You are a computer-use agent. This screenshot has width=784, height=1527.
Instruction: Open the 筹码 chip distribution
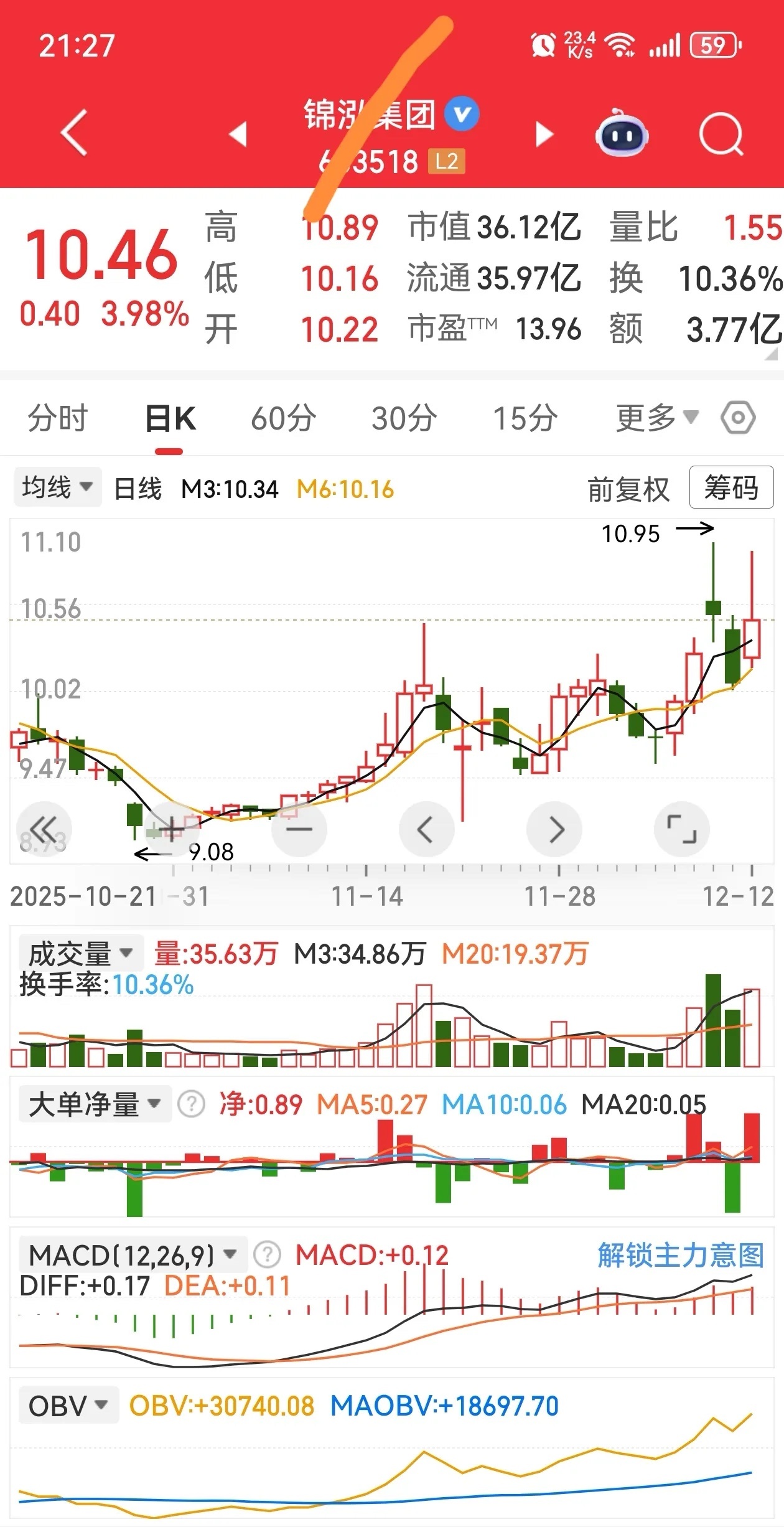click(x=731, y=487)
